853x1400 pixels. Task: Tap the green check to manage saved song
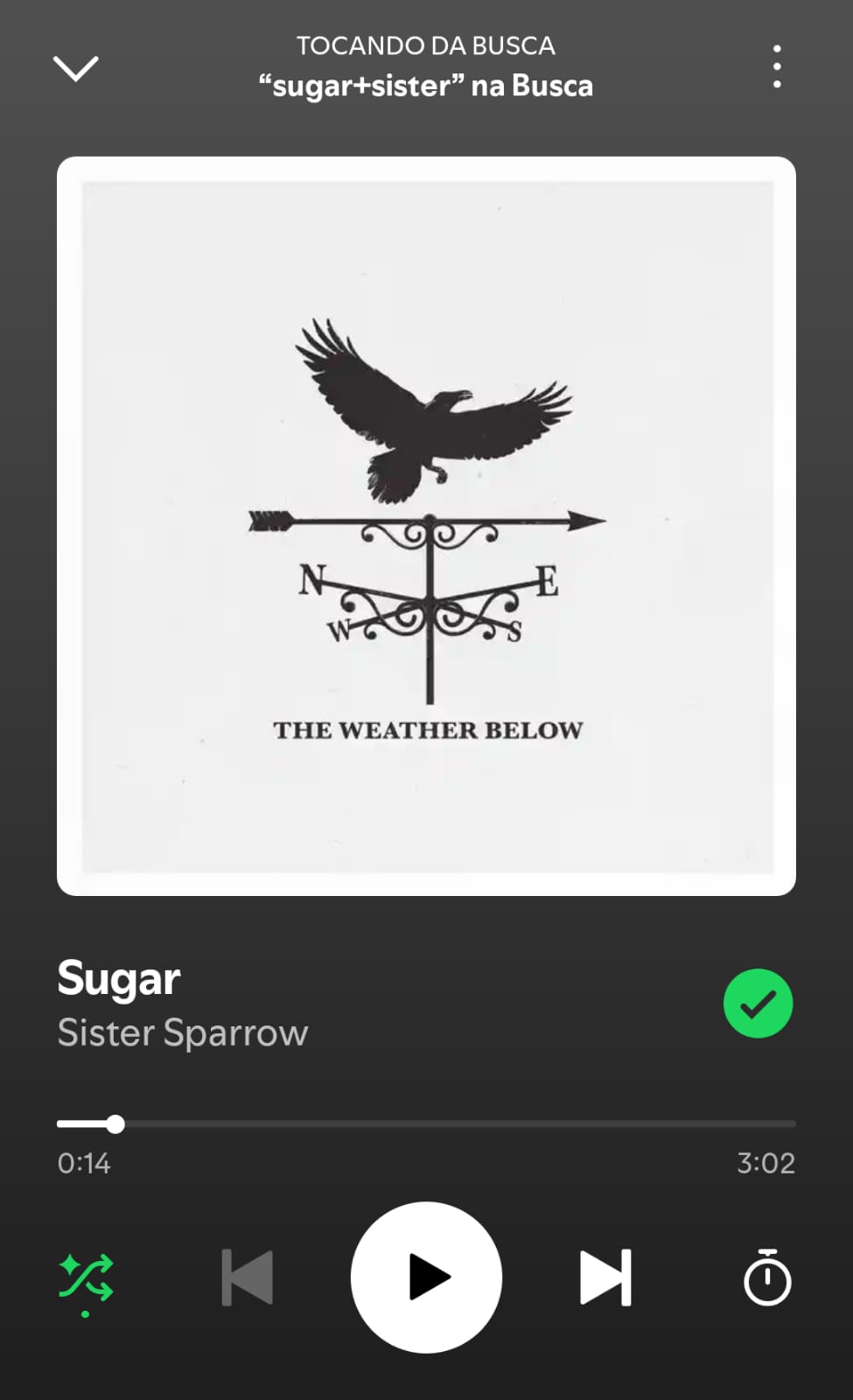pos(758,1003)
